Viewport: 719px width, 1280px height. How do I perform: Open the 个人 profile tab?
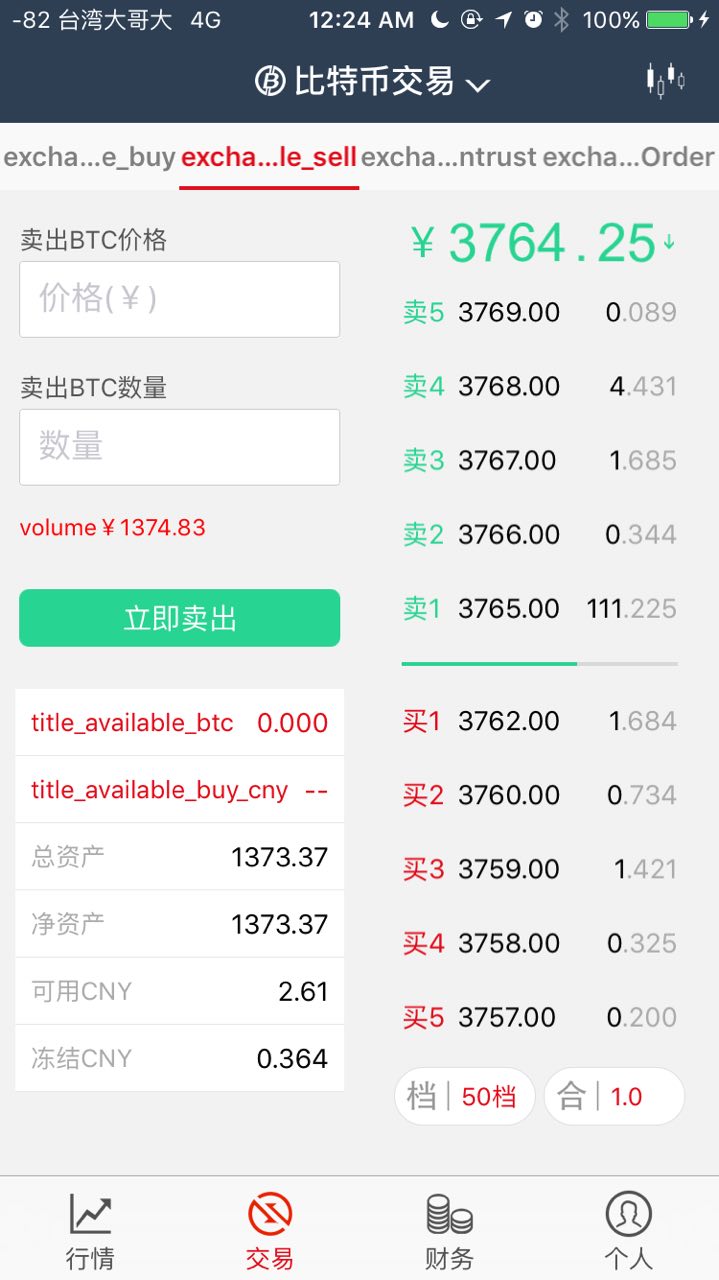[x=628, y=1230]
